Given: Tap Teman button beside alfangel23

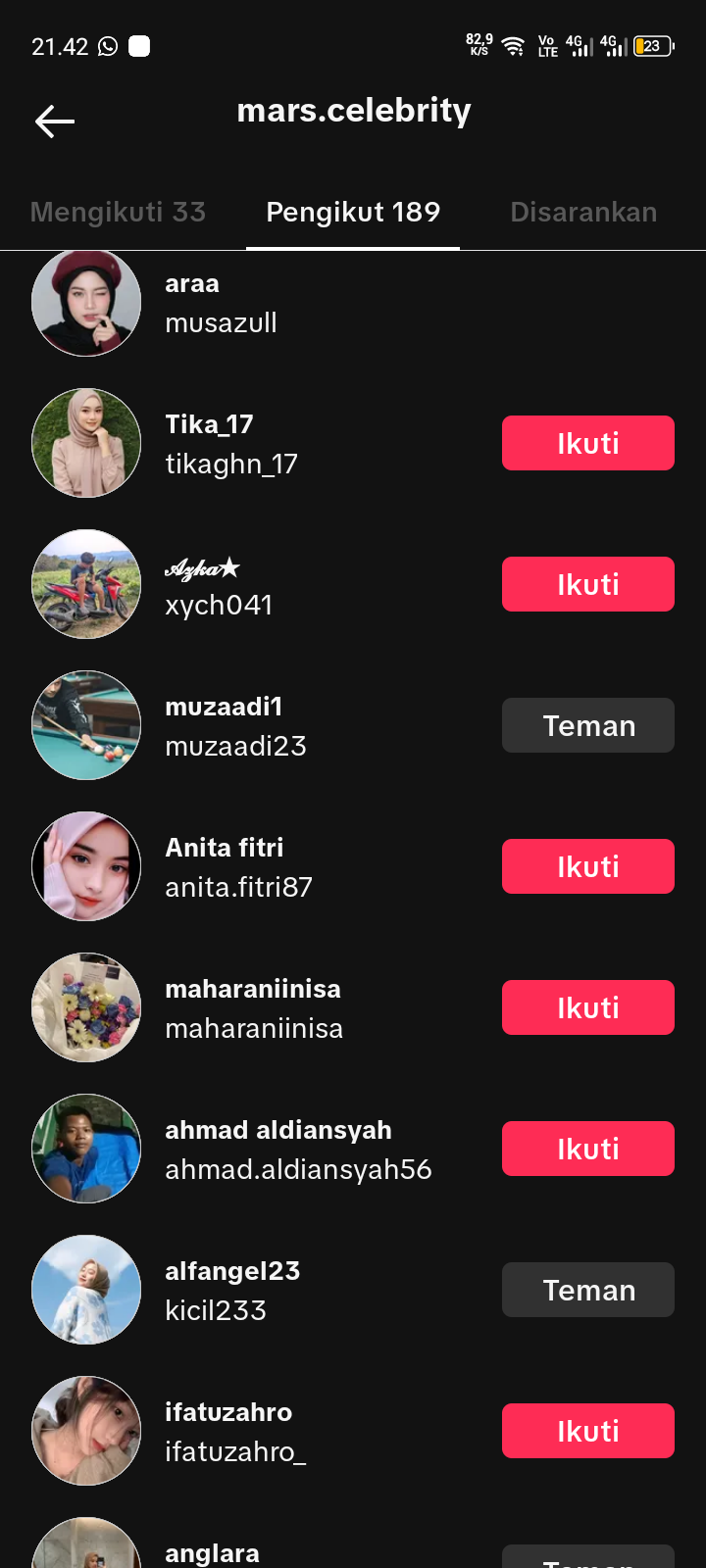Looking at the screenshot, I should [x=588, y=1290].
